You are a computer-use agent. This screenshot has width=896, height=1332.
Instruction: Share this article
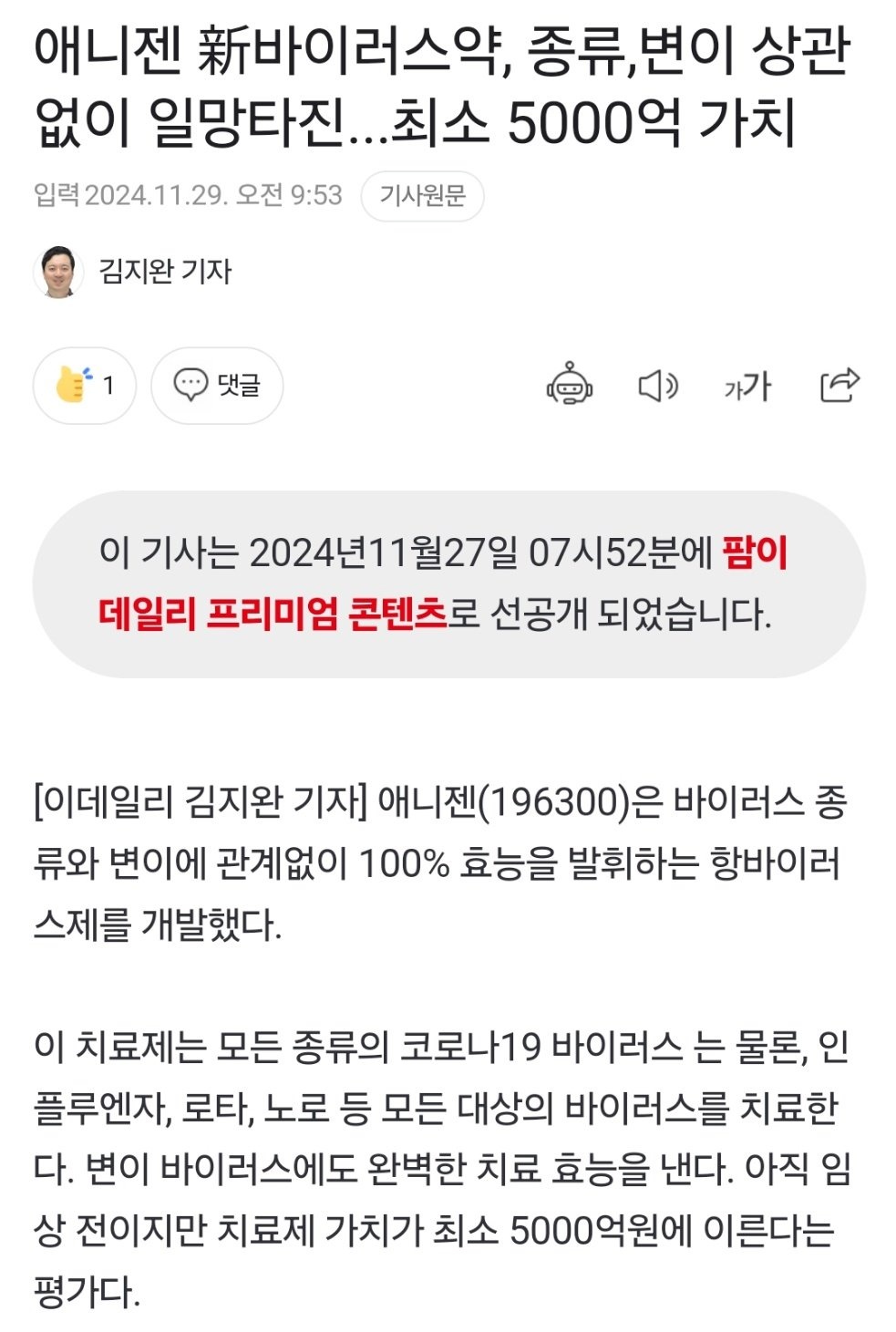click(839, 385)
